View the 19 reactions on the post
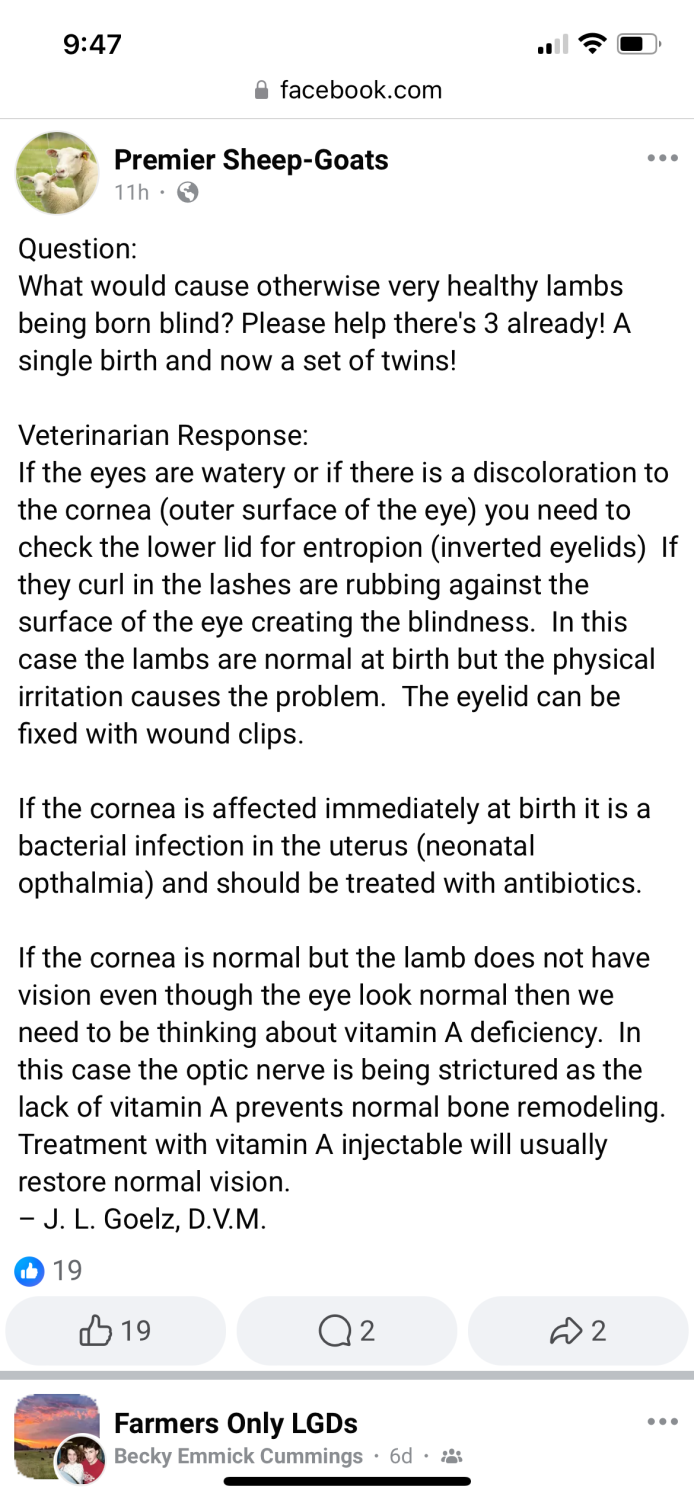 pyautogui.click(x=49, y=1271)
